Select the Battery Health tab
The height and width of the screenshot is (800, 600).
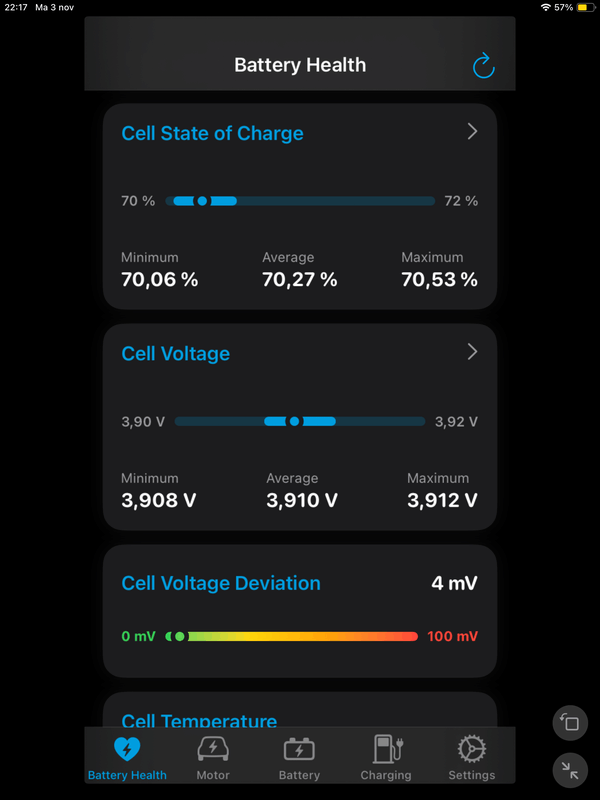(x=127, y=757)
